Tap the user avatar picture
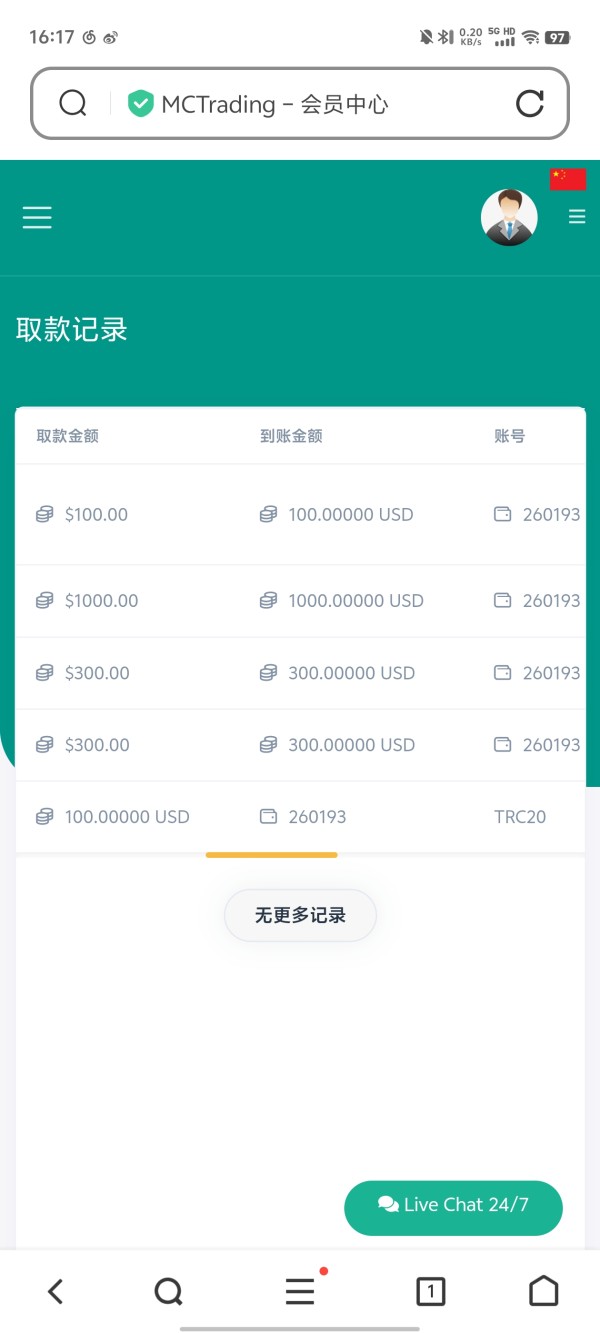 click(x=509, y=217)
